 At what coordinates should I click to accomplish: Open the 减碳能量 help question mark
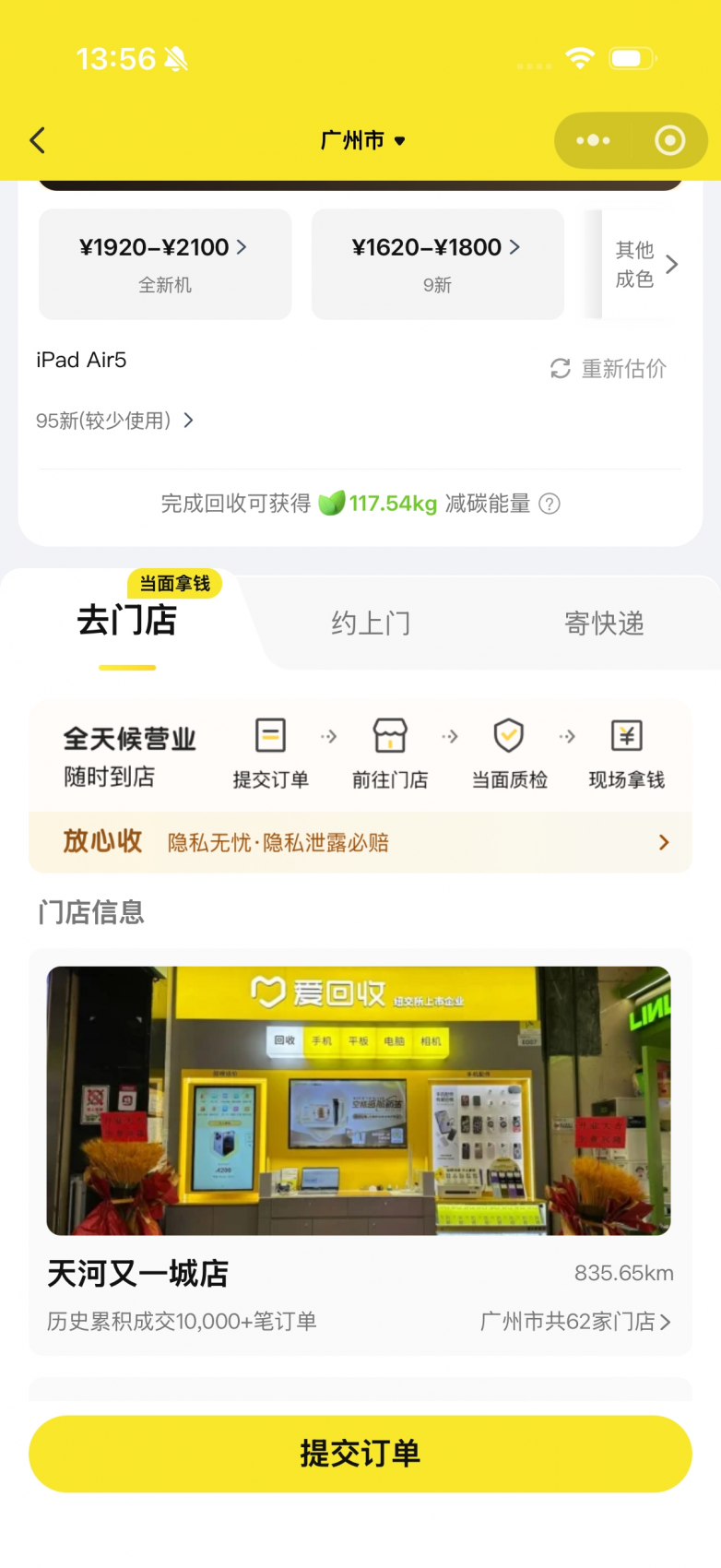click(550, 504)
